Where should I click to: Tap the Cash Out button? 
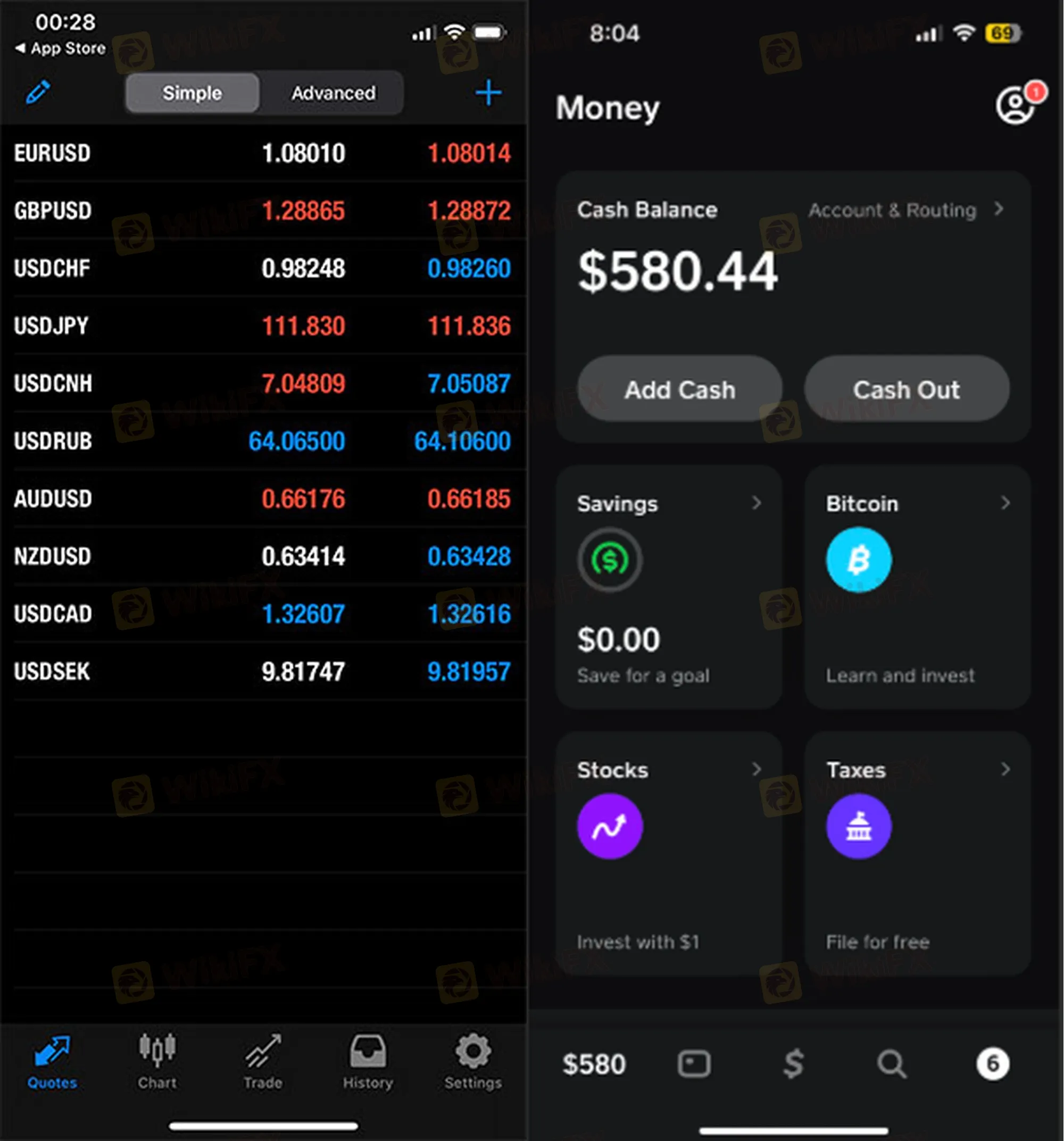[x=907, y=390]
